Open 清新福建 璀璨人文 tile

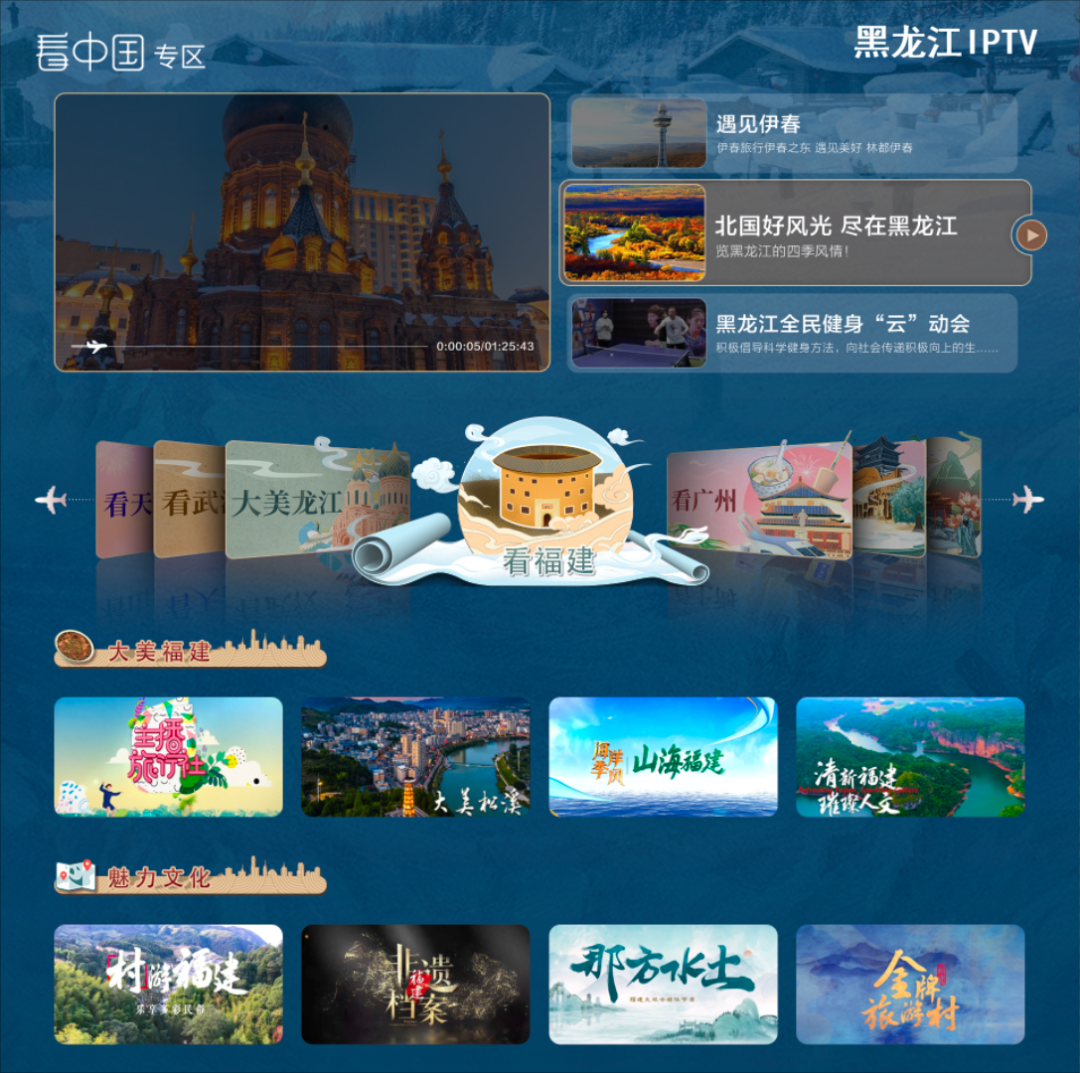point(910,757)
